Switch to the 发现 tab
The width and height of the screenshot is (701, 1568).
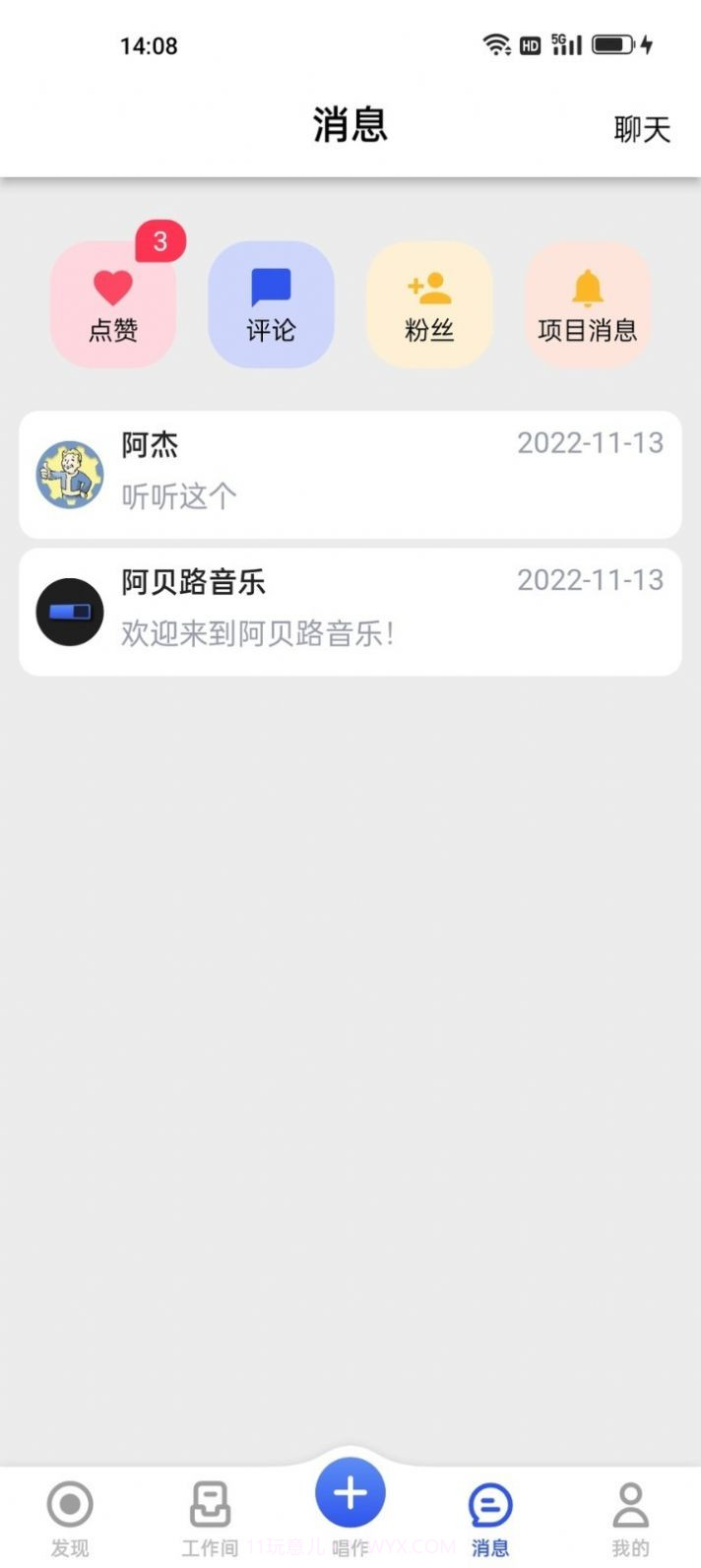[x=70, y=1517]
